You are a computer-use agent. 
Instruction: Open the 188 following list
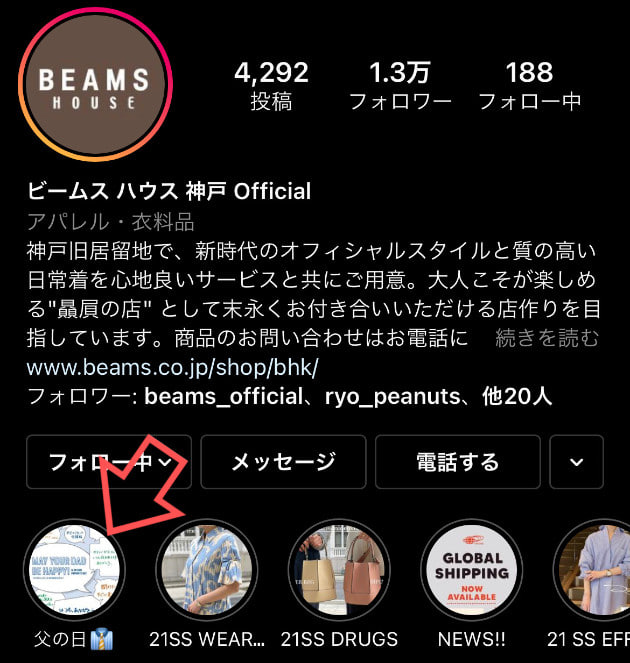click(x=529, y=85)
